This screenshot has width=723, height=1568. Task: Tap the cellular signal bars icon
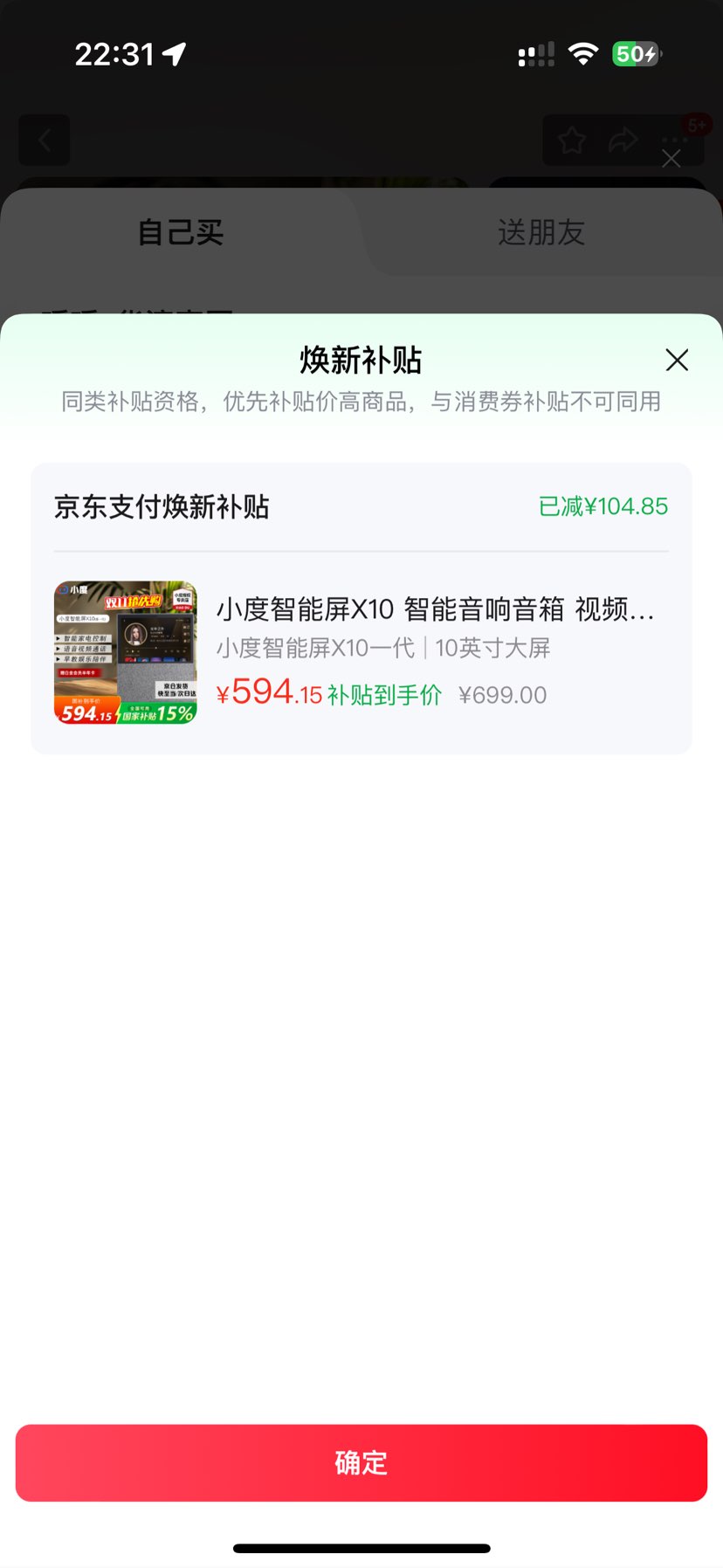(x=535, y=54)
